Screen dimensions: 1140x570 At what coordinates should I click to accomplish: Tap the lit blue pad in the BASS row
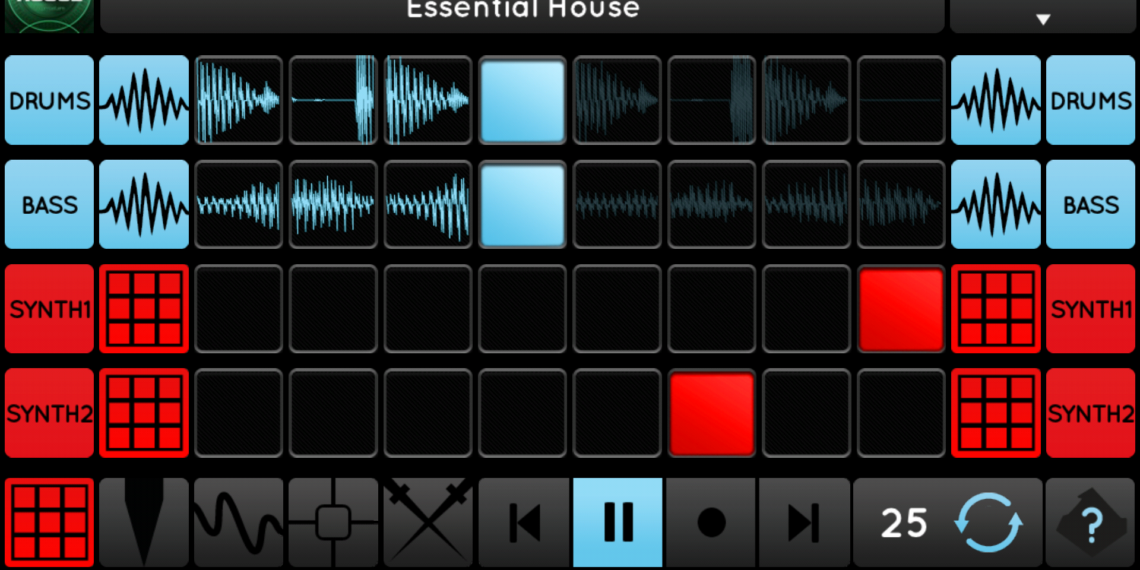(522, 205)
